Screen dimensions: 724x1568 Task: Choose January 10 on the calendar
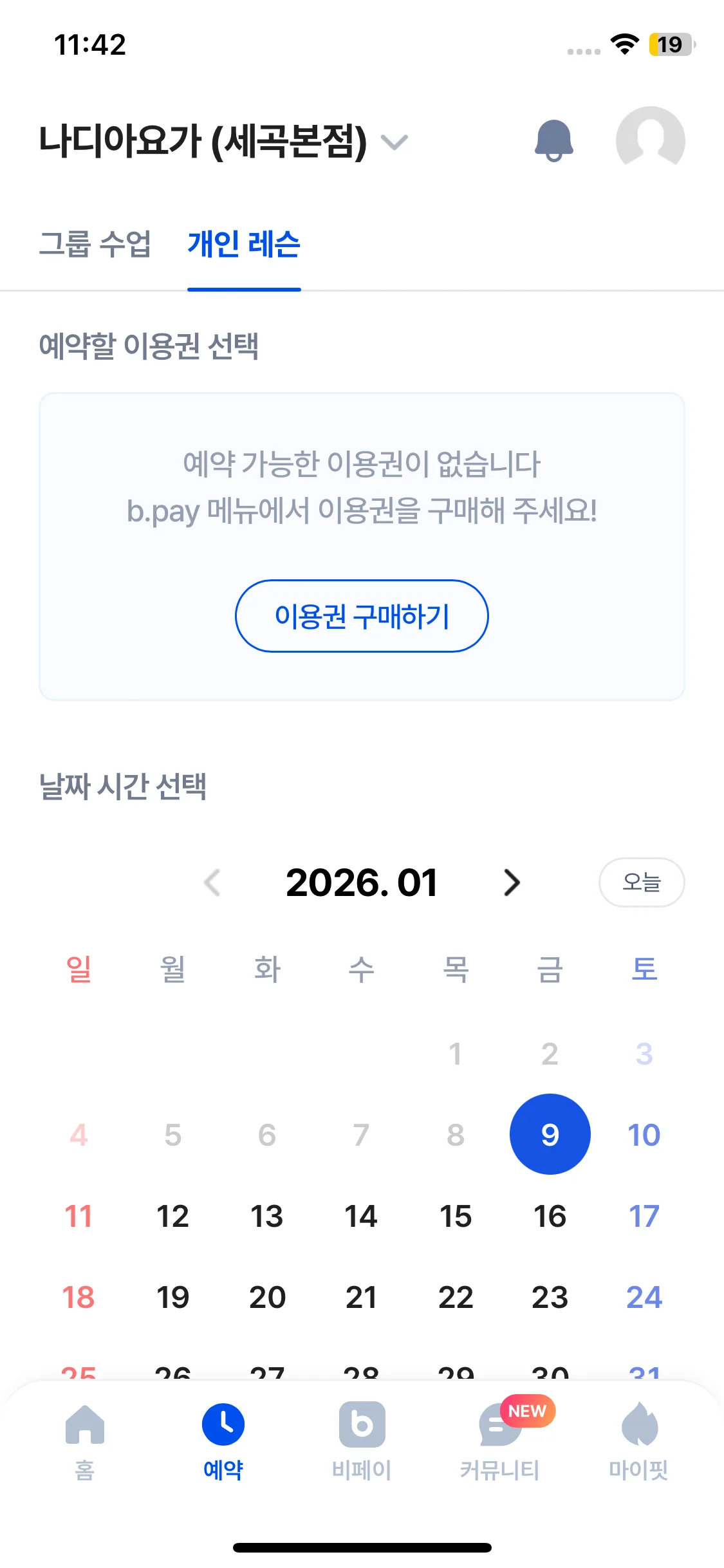[x=644, y=1135]
